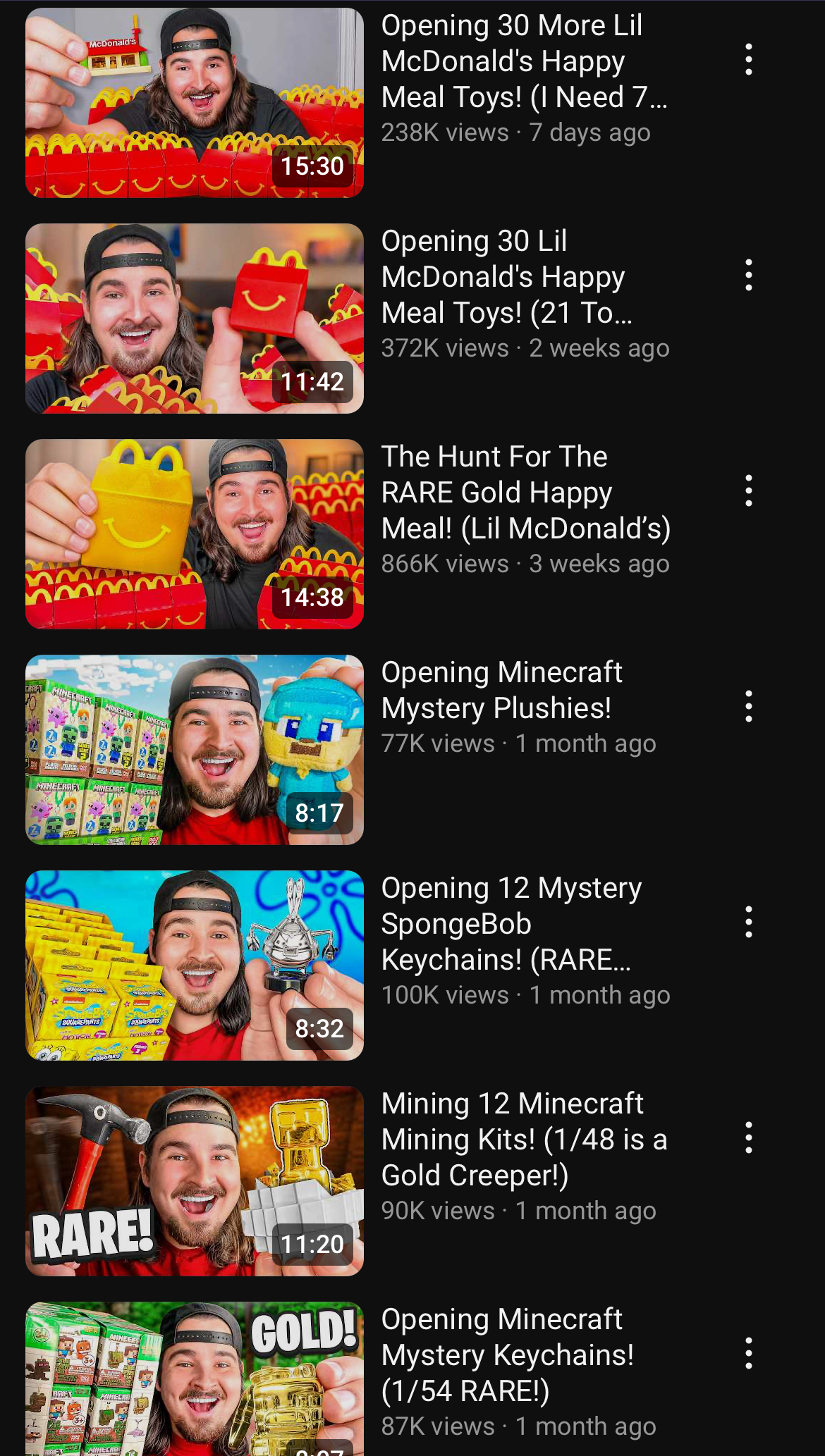Open the menu for Minecraft Mining Kits video

click(749, 1137)
